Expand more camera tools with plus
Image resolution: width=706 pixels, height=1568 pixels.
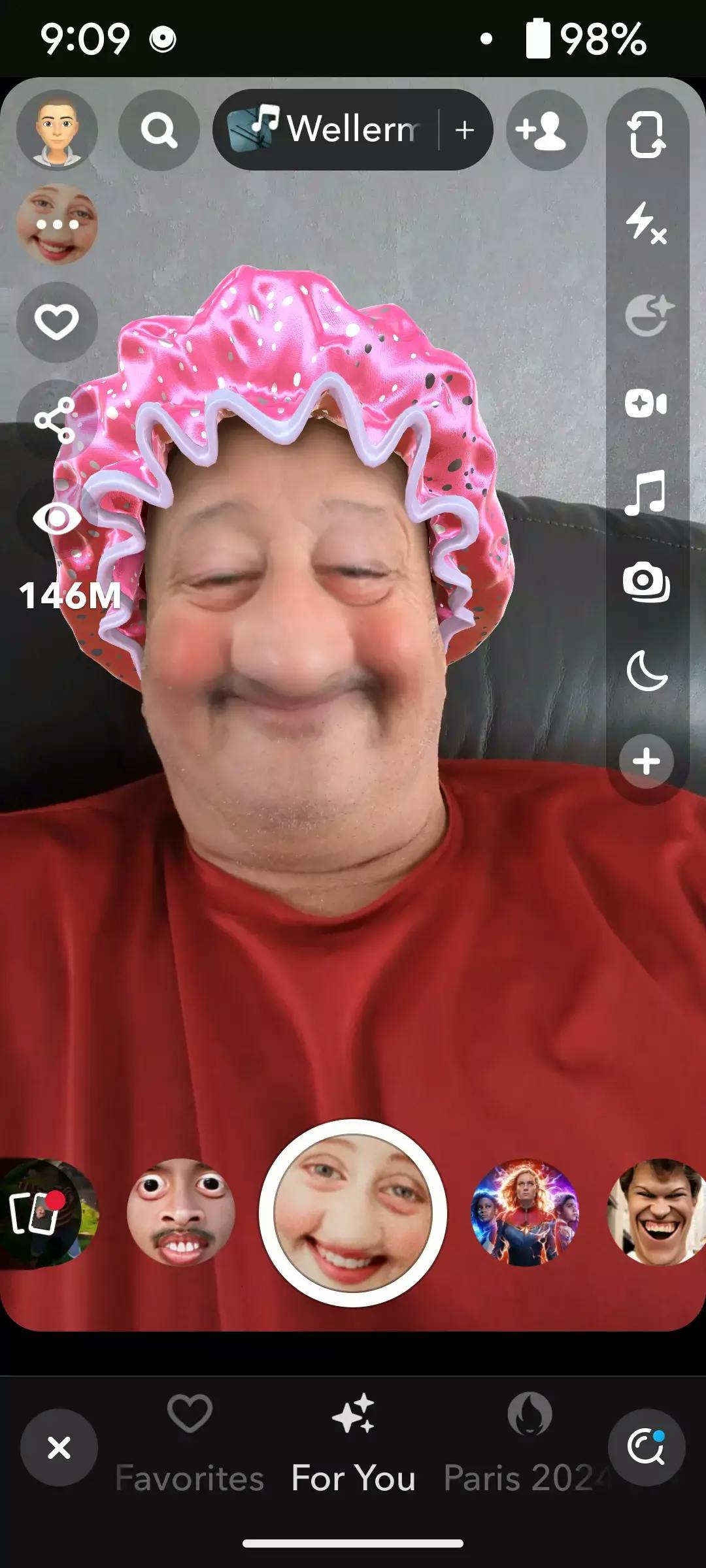pos(647,761)
